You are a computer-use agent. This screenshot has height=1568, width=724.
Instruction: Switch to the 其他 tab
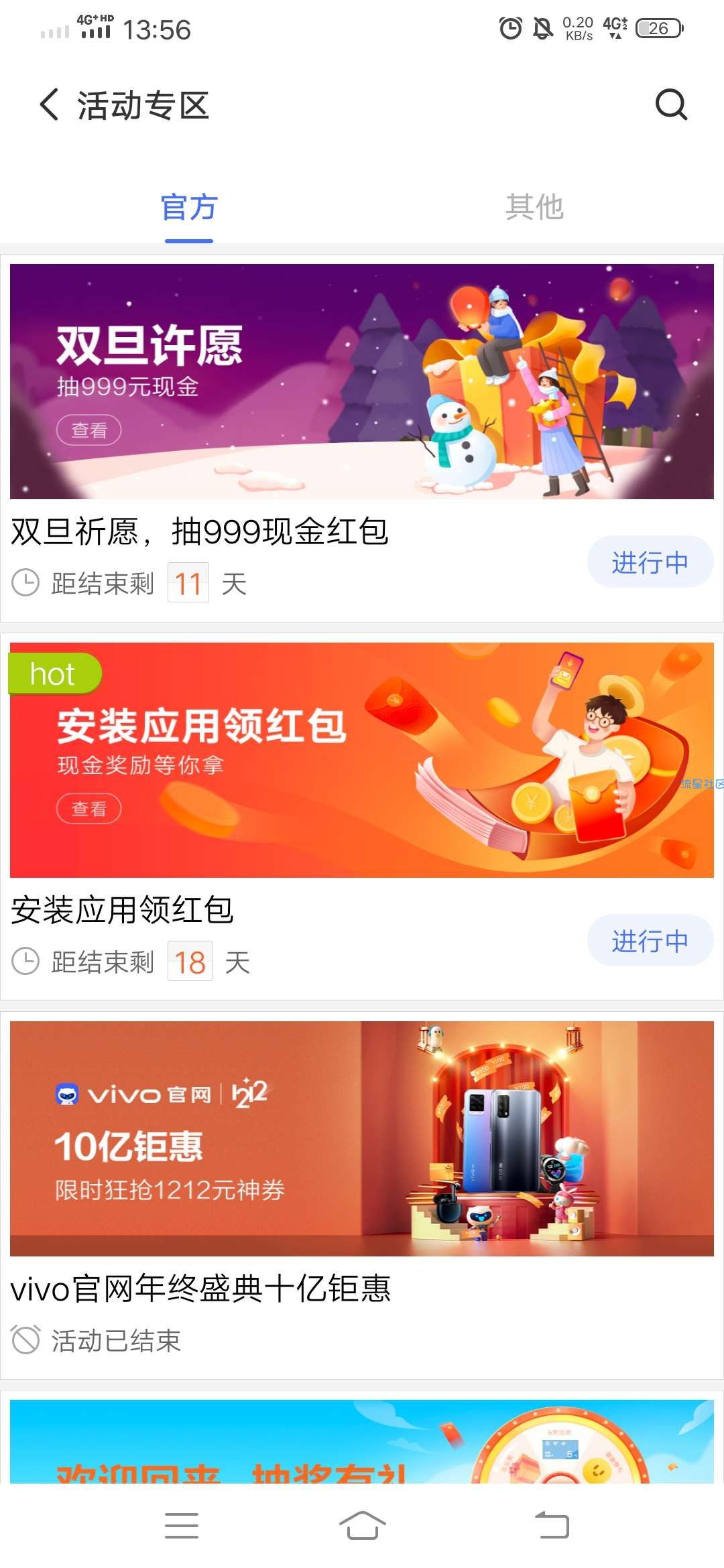[534, 208]
